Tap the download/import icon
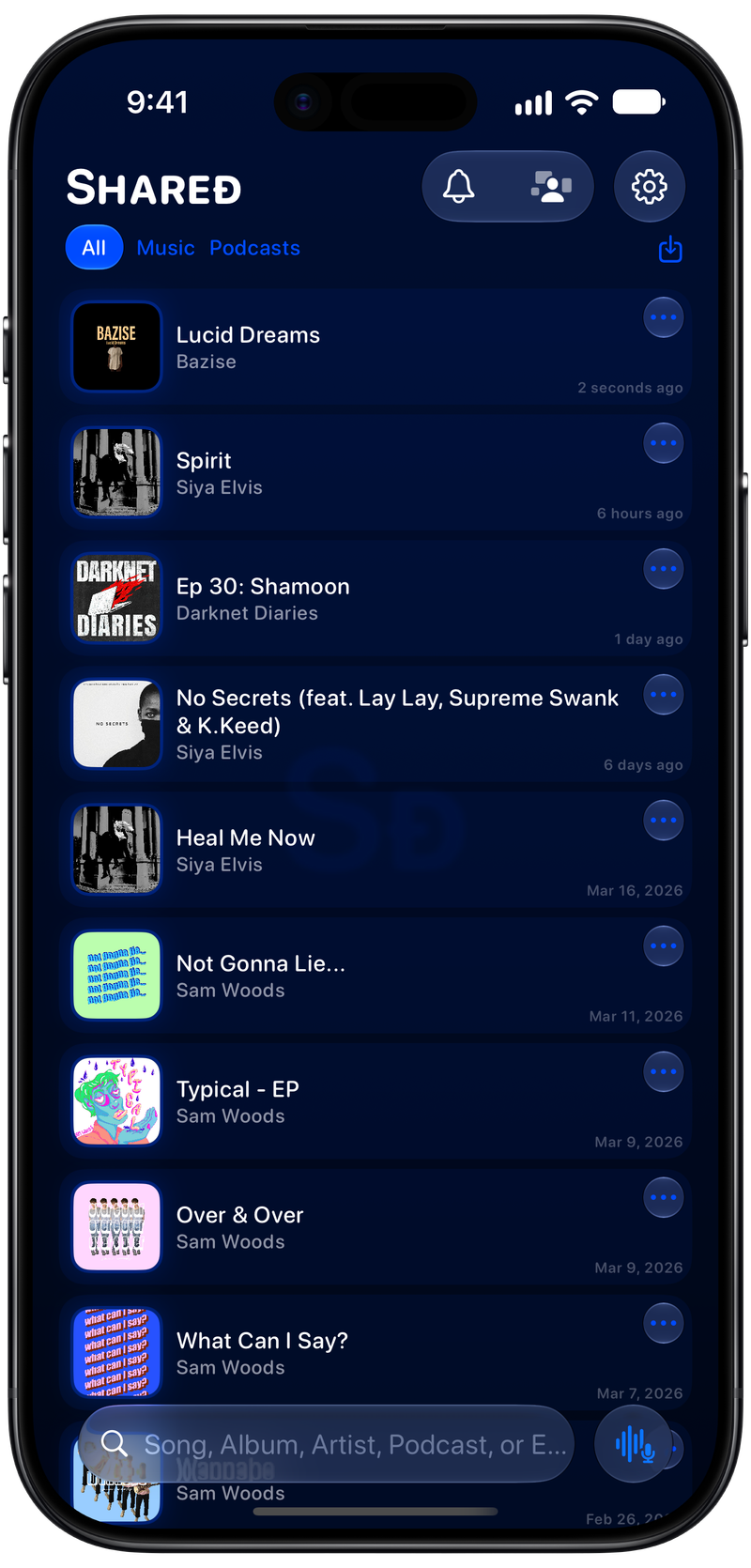 (x=670, y=249)
